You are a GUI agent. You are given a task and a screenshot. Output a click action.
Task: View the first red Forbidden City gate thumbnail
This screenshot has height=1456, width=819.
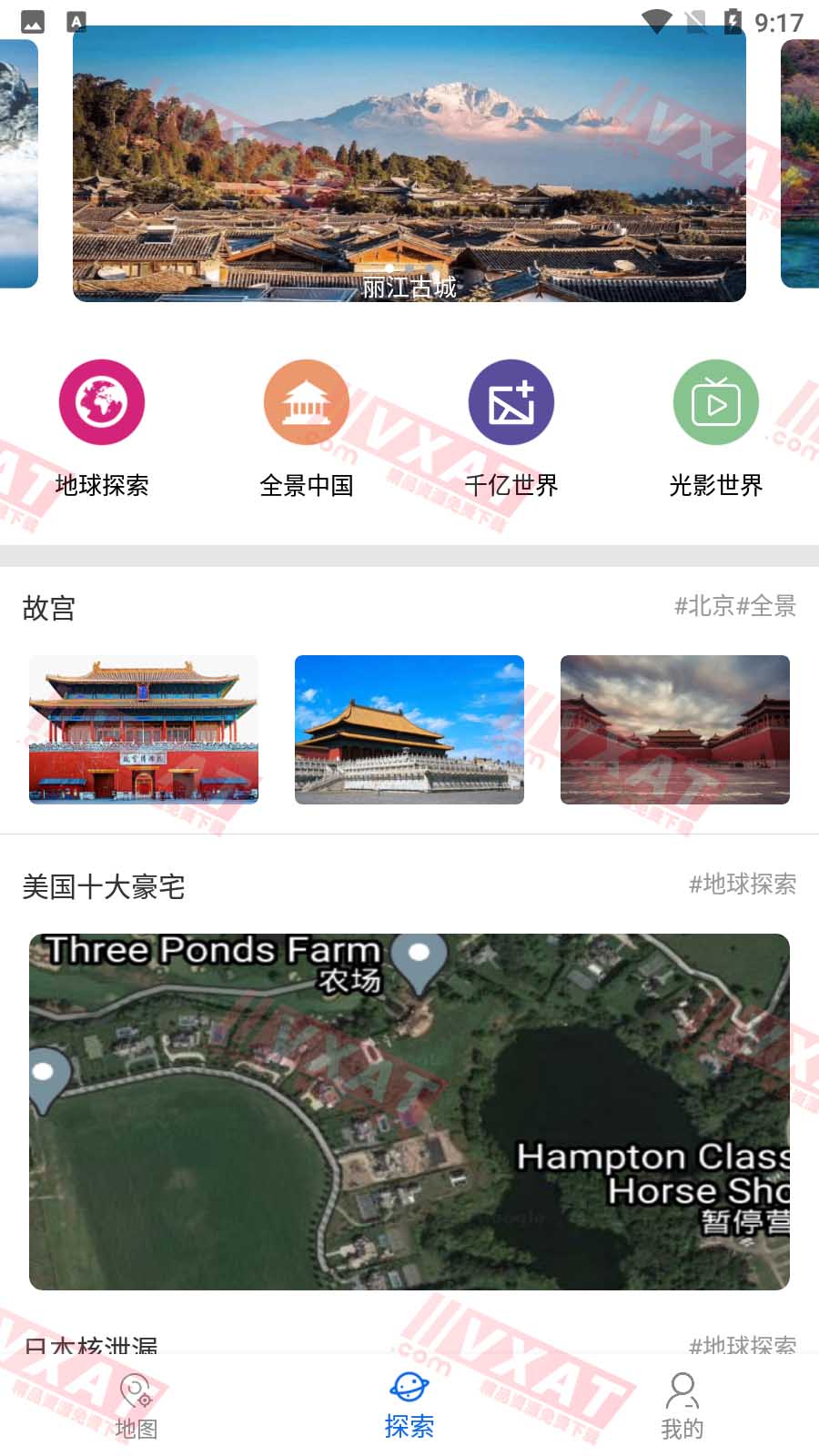(143, 729)
